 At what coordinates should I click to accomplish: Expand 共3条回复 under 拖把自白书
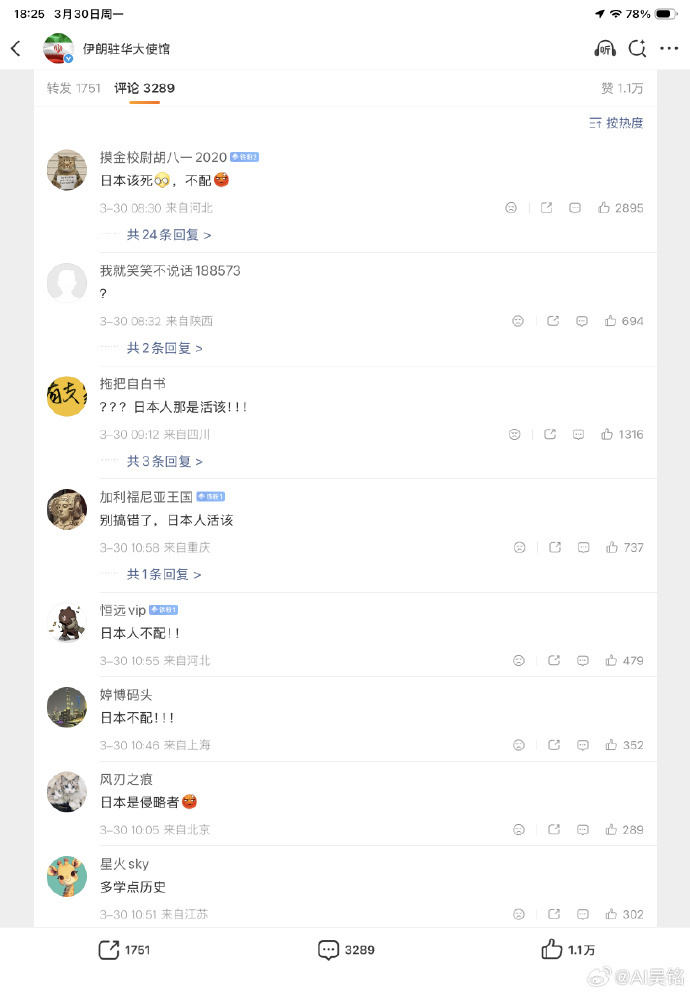[x=165, y=462]
